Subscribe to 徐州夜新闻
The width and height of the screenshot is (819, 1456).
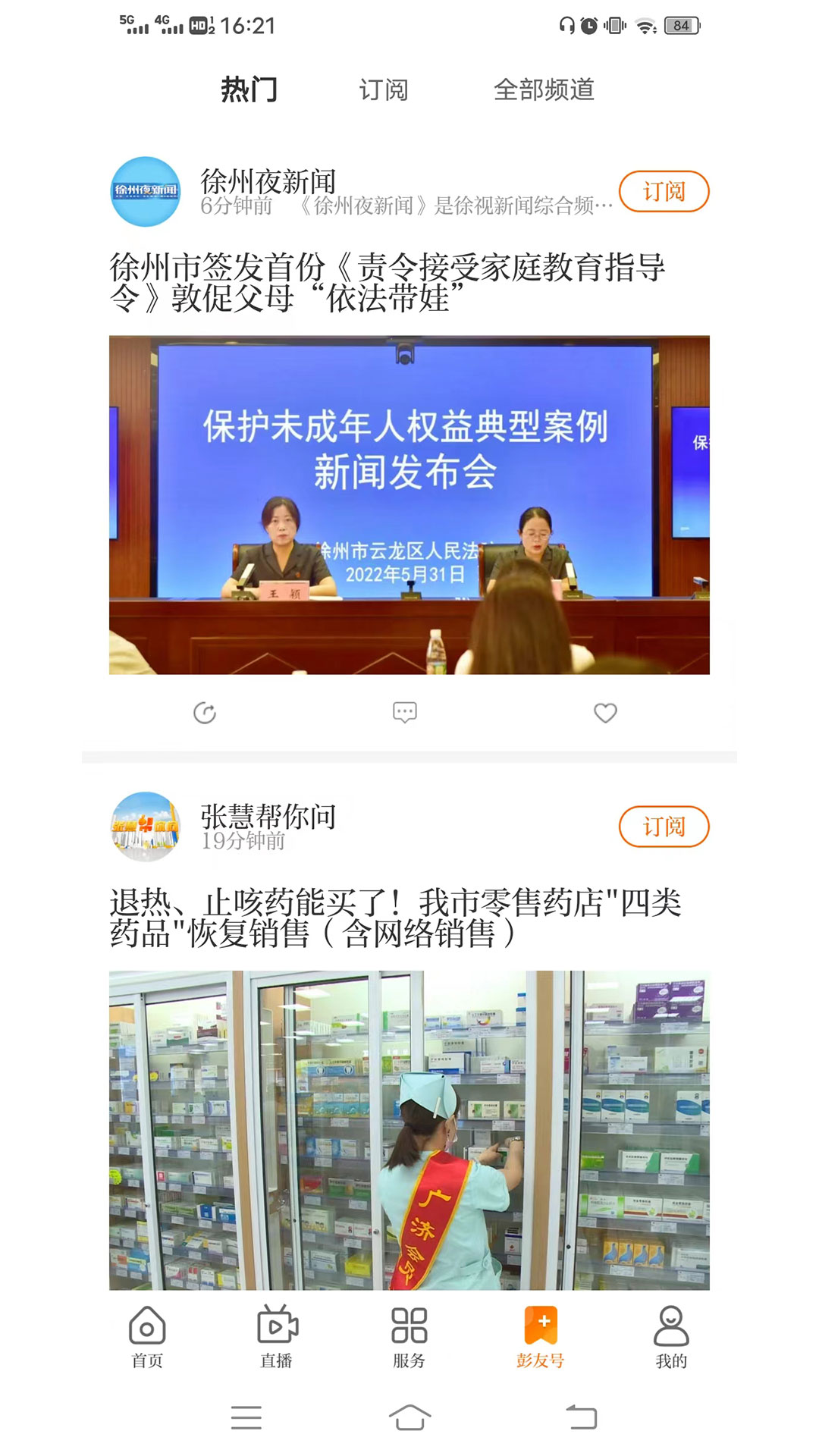pos(664,192)
